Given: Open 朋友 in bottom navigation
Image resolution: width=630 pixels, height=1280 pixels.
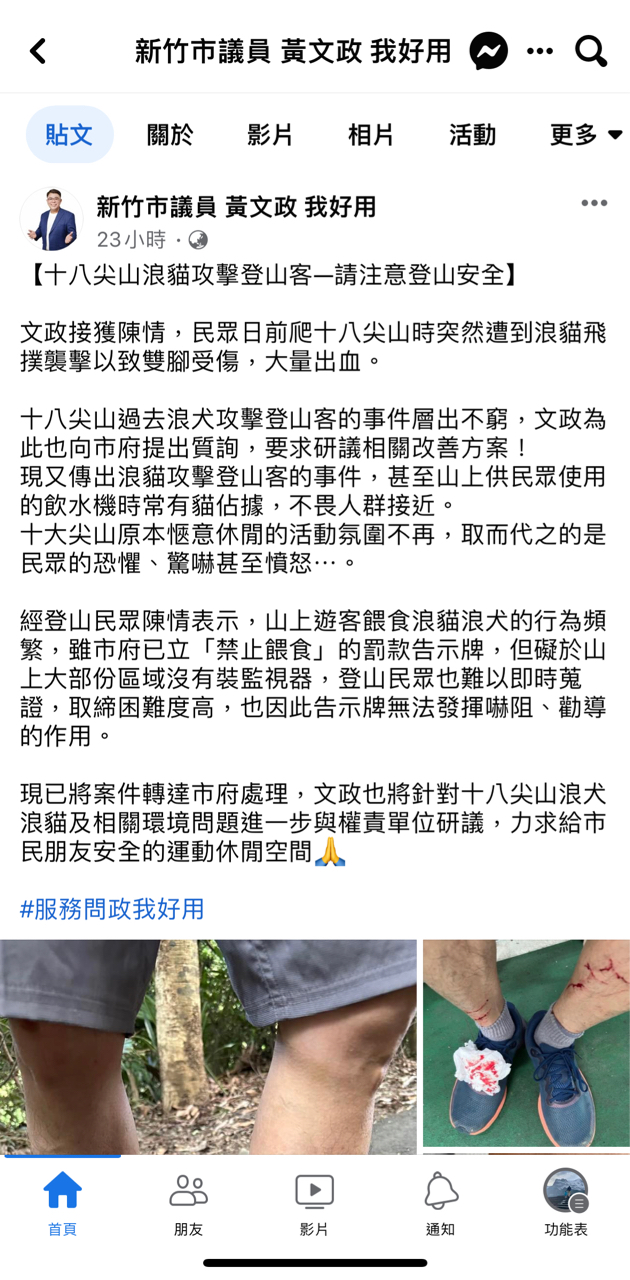Looking at the screenshot, I should click(x=188, y=1204).
